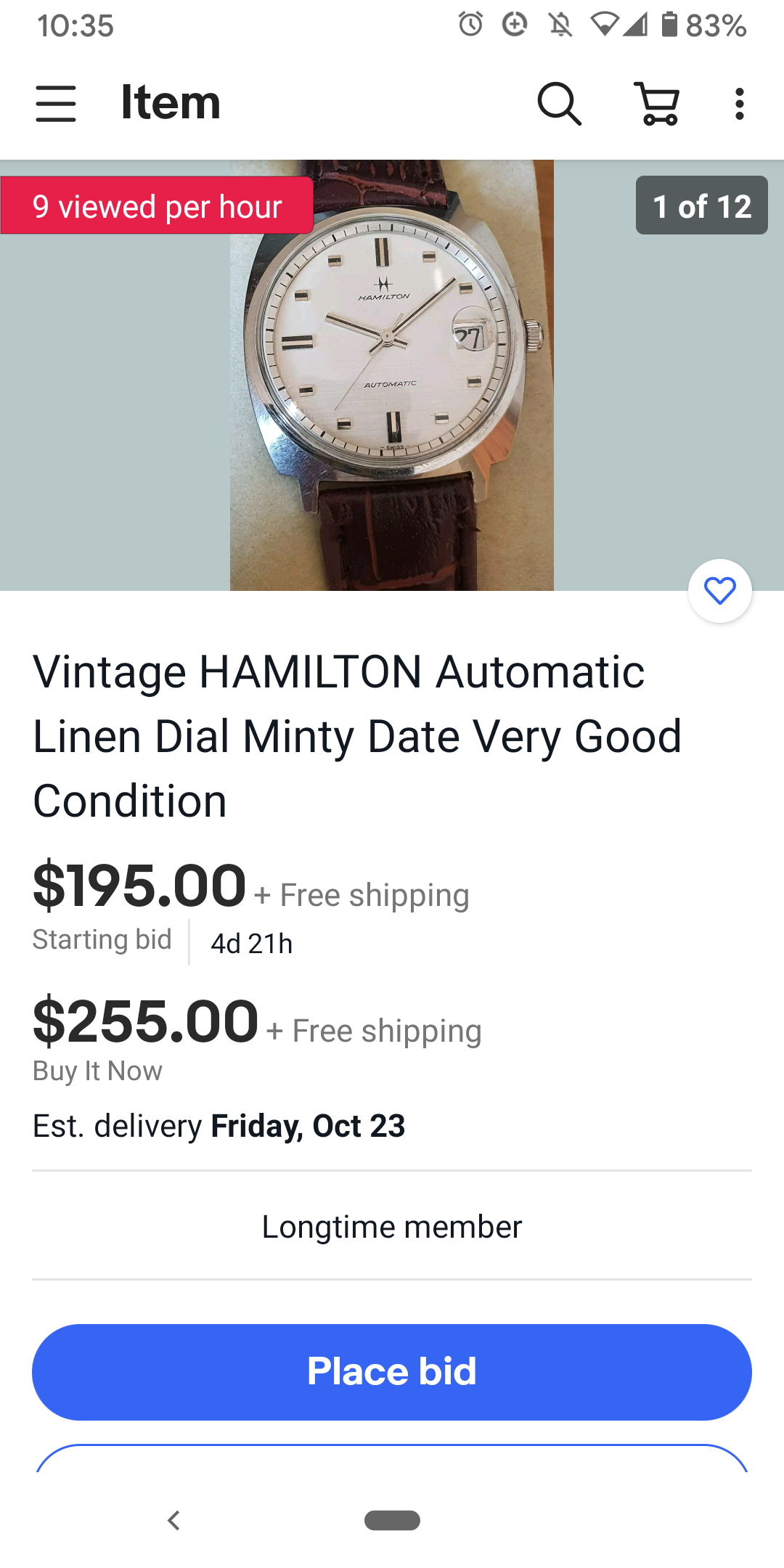Open the shopping cart
The width and height of the screenshot is (784, 1568).
(x=658, y=103)
